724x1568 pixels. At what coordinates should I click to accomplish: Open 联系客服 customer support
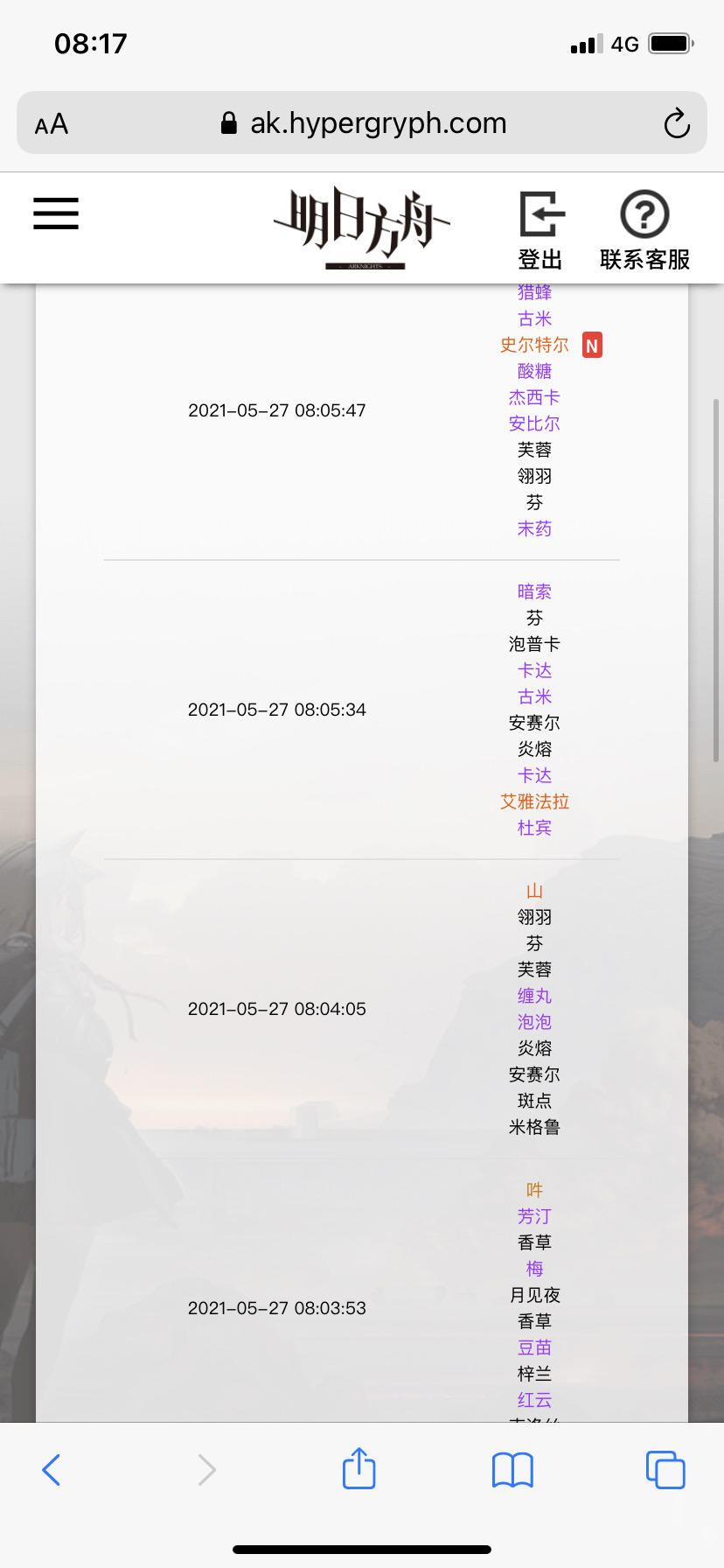pyautogui.click(x=644, y=229)
